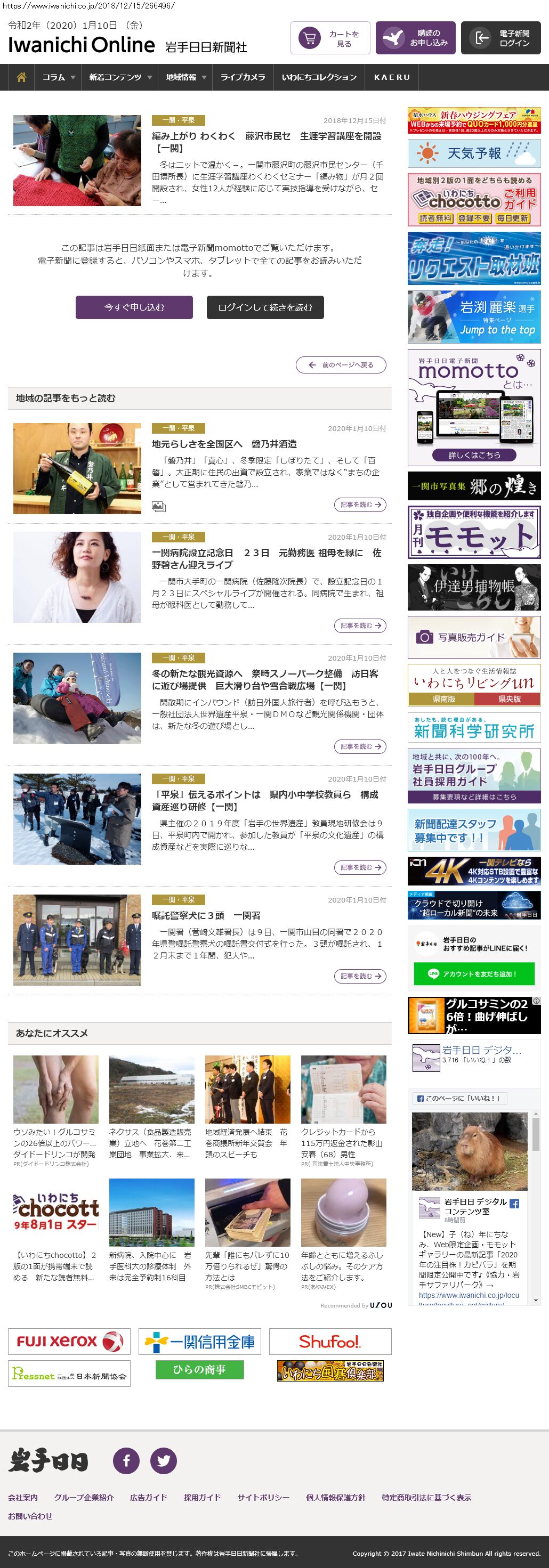549x1568 pixels.
Task: Open 電子新聞ログイン login button
Action: tap(500, 38)
